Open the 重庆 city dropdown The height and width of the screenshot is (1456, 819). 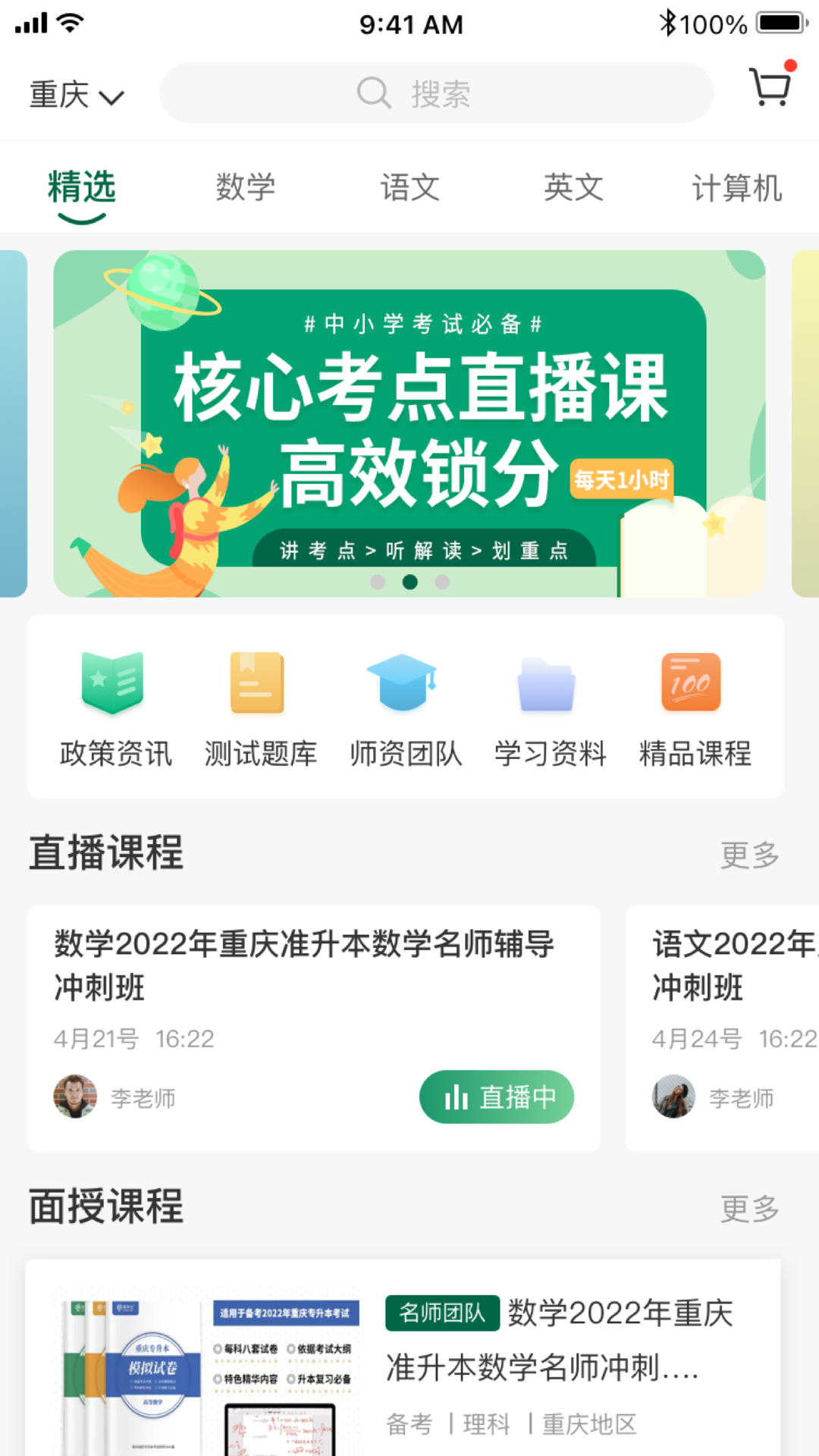coord(76,95)
